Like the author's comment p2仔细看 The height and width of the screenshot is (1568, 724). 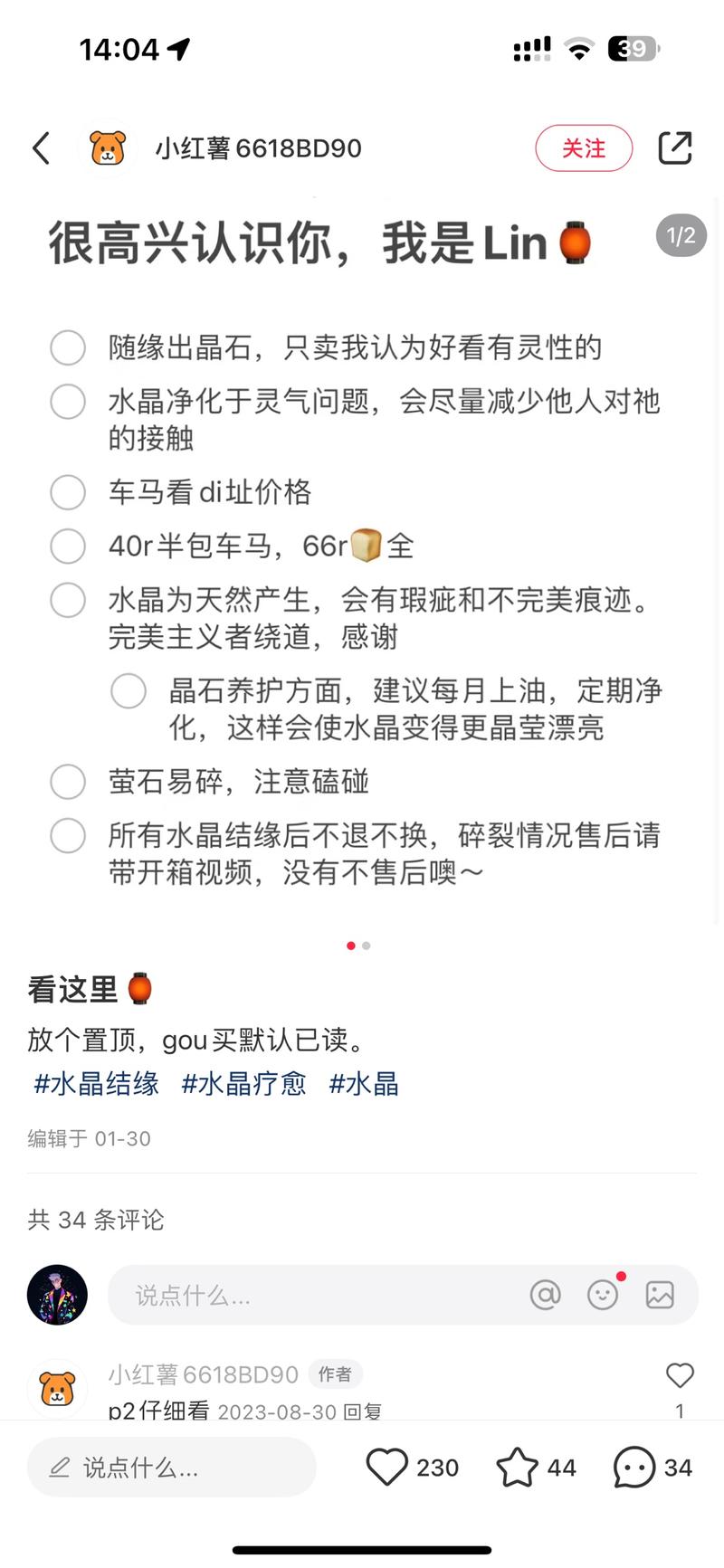click(680, 1376)
